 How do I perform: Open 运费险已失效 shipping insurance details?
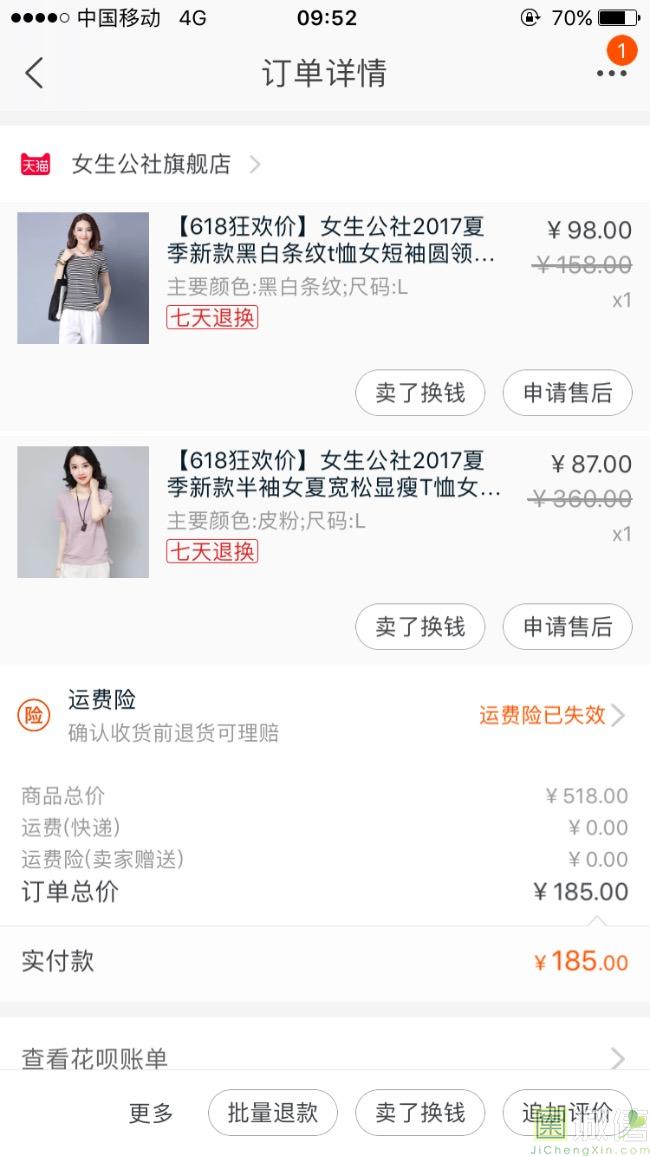click(x=551, y=715)
